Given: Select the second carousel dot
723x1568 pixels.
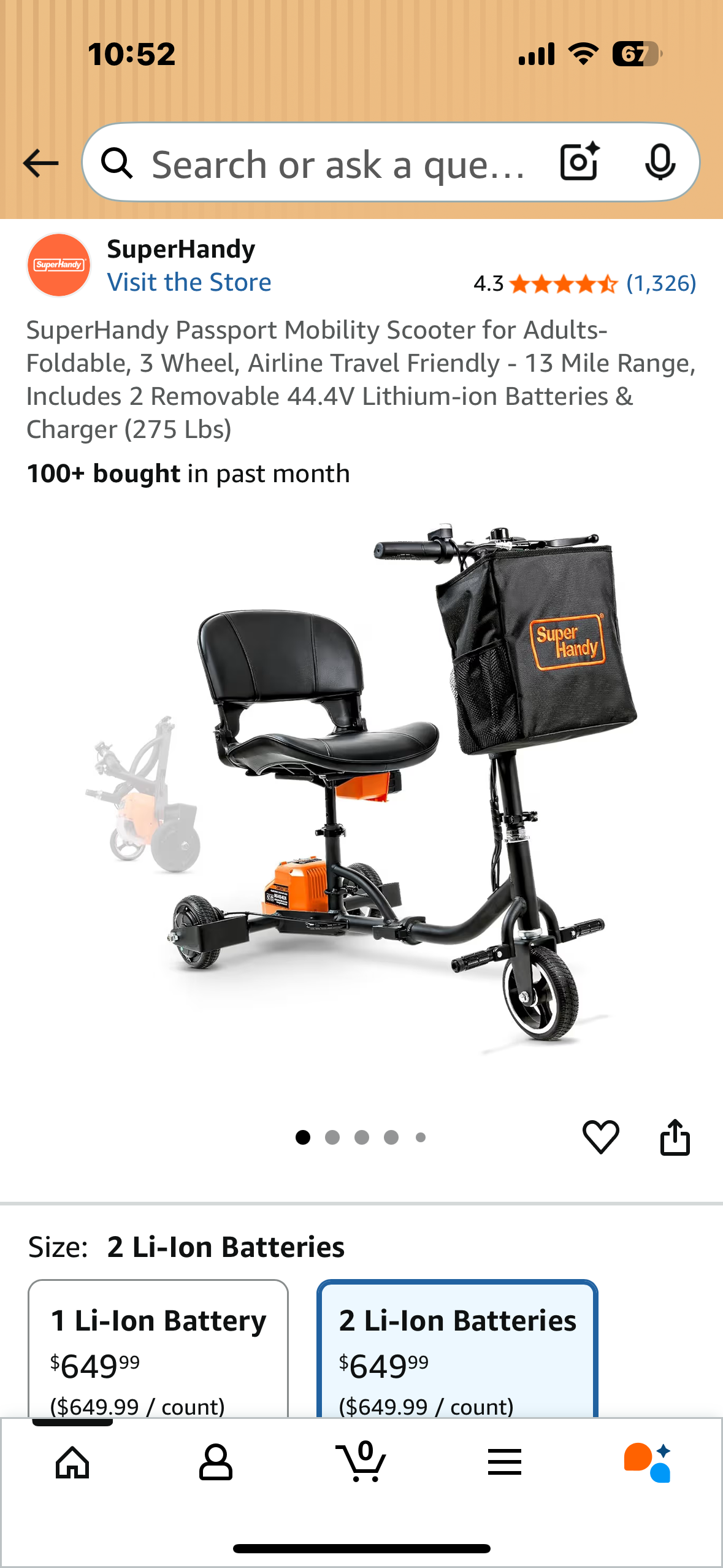Looking at the screenshot, I should tap(332, 1137).
